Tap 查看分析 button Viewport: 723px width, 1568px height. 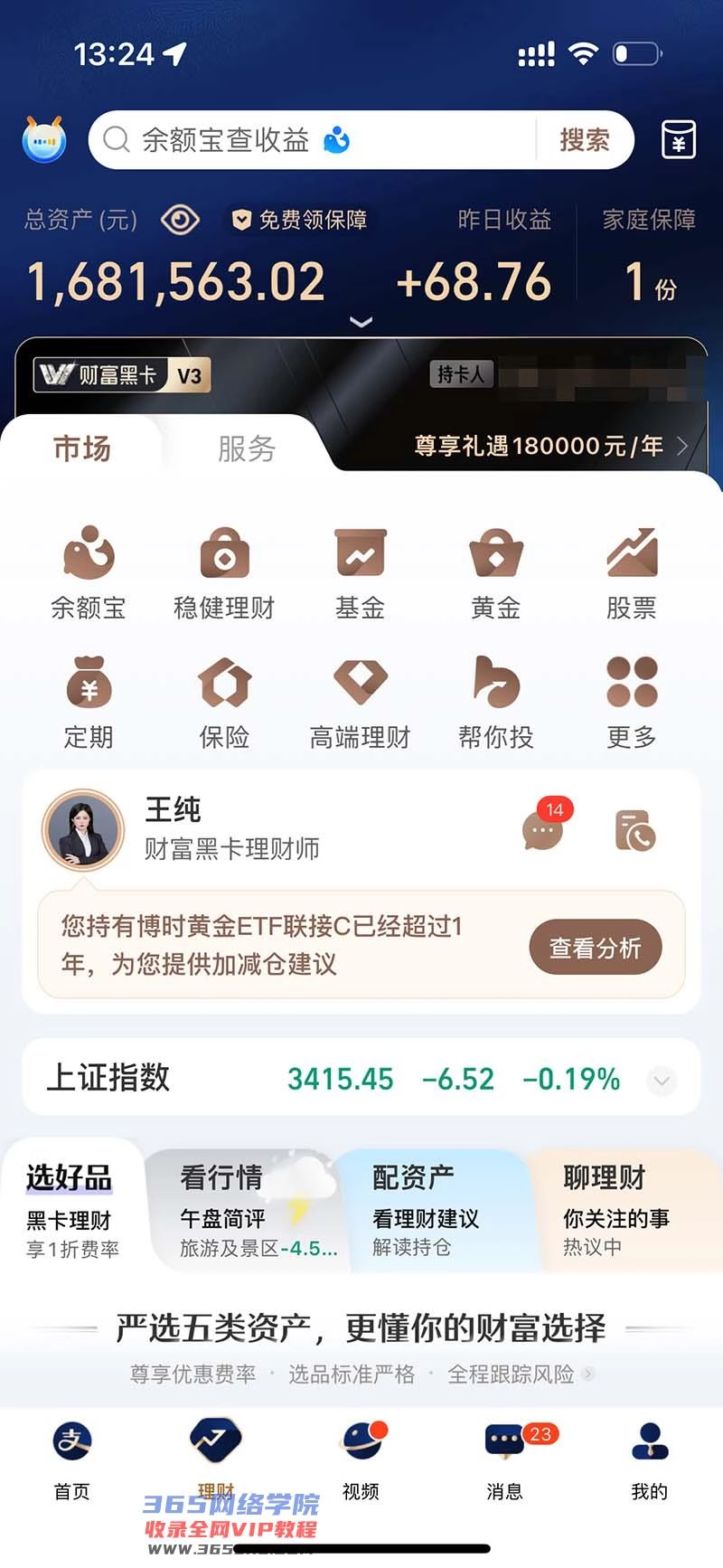[595, 948]
